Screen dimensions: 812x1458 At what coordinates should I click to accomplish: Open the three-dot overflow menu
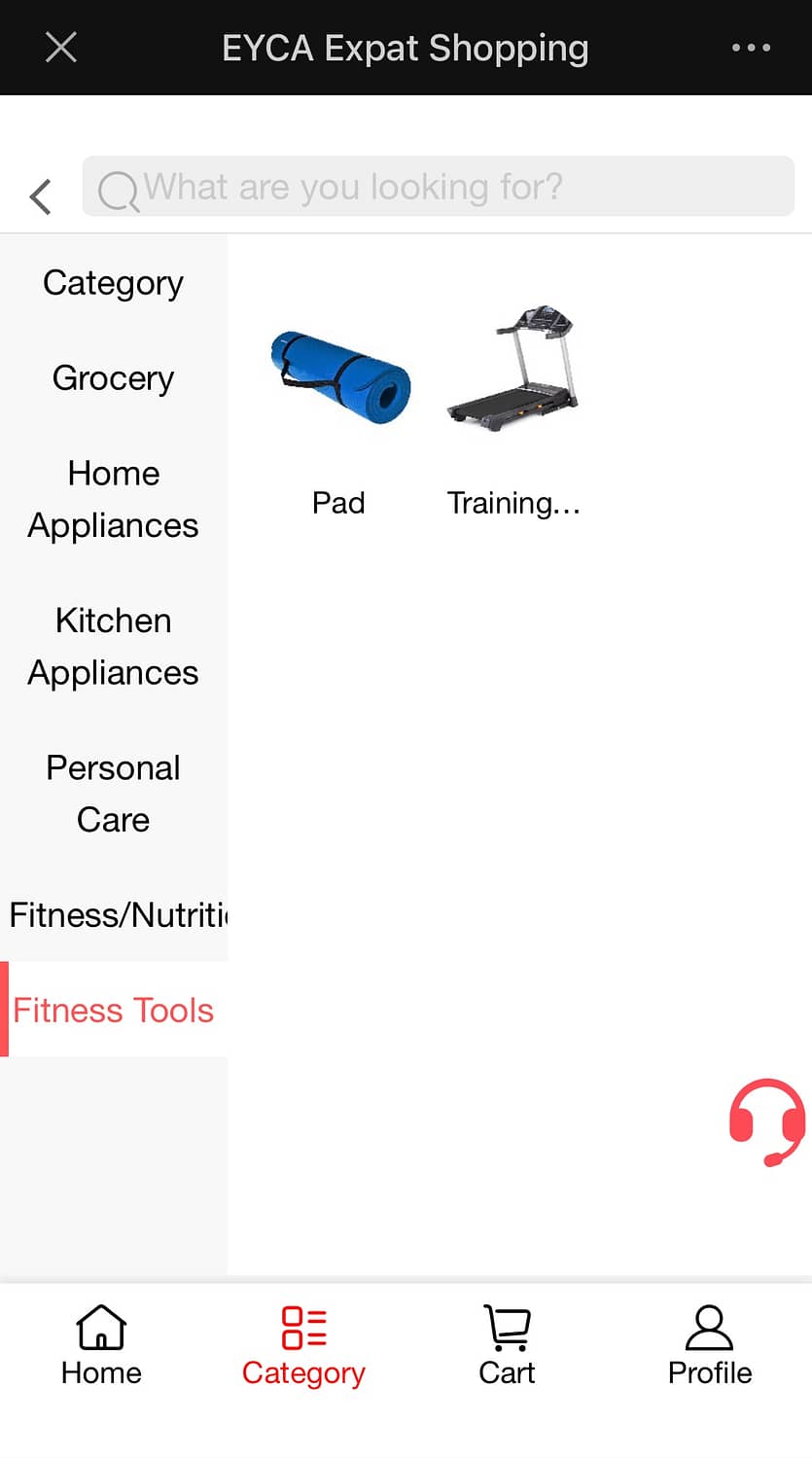point(751,47)
